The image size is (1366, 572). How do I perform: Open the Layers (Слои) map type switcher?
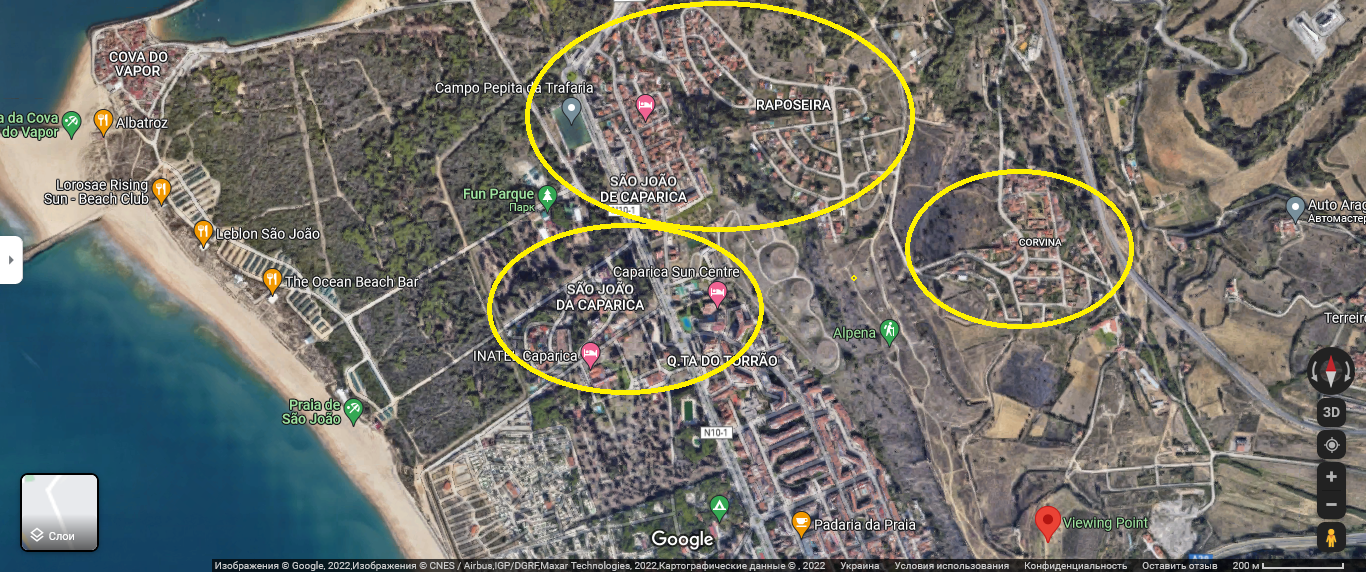coord(60,513)
